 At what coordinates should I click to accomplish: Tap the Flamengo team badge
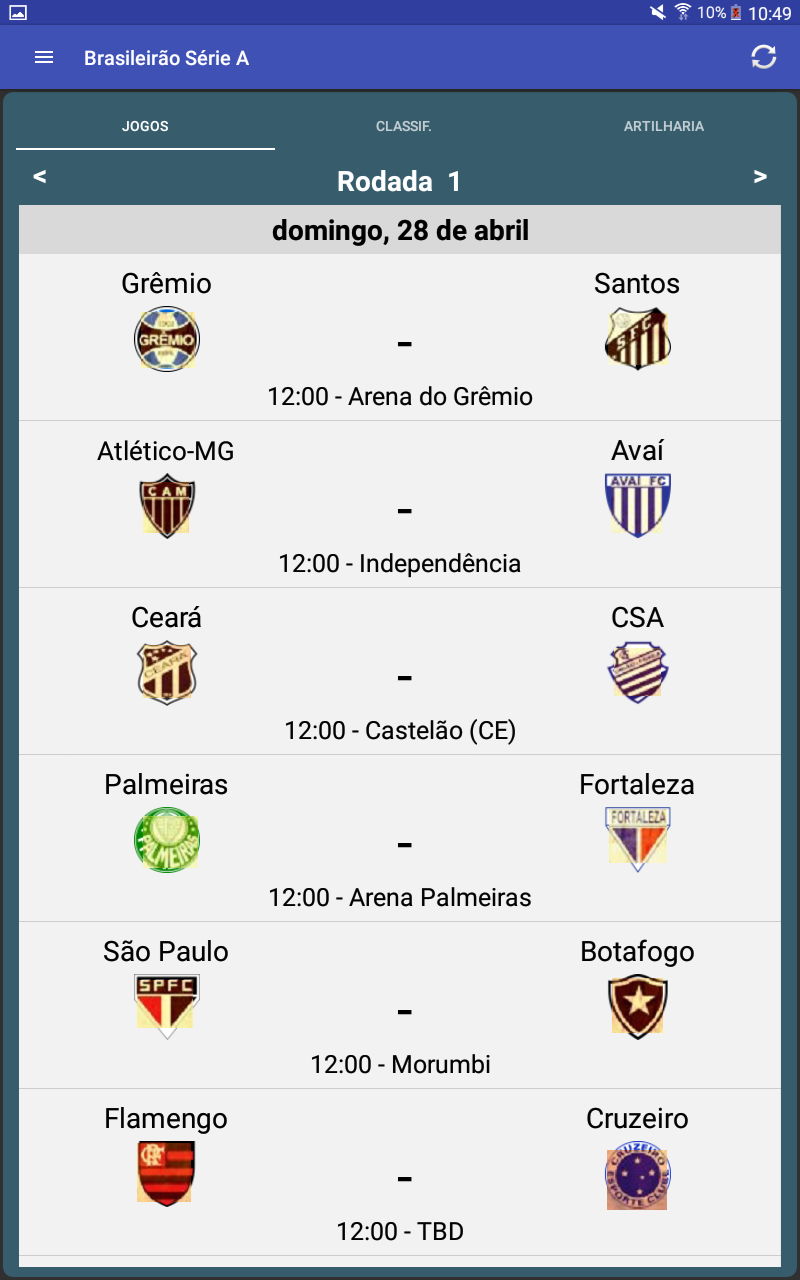tap(166, 1173)
